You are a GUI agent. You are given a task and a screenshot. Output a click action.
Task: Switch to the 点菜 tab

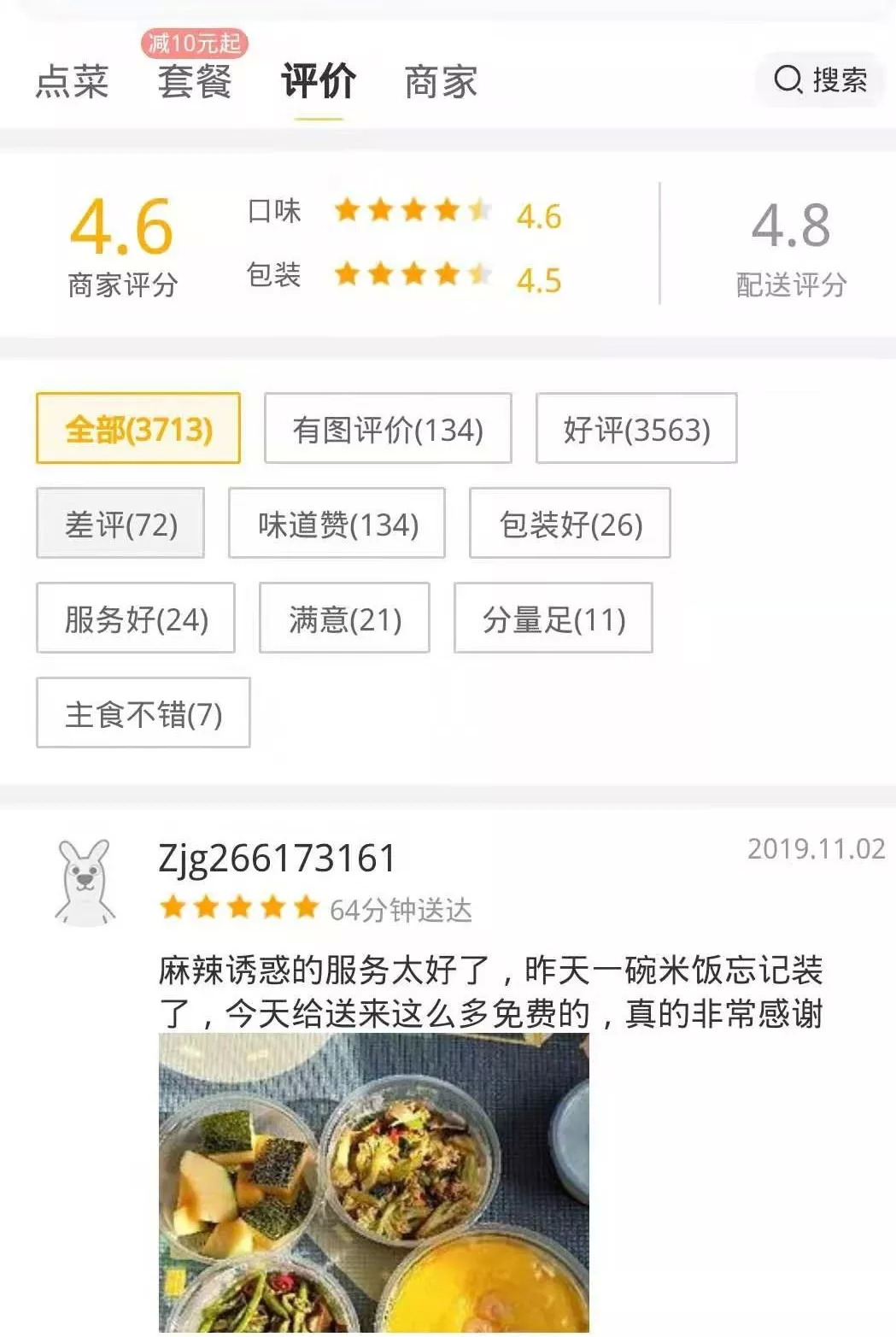[x=72, y=82]
